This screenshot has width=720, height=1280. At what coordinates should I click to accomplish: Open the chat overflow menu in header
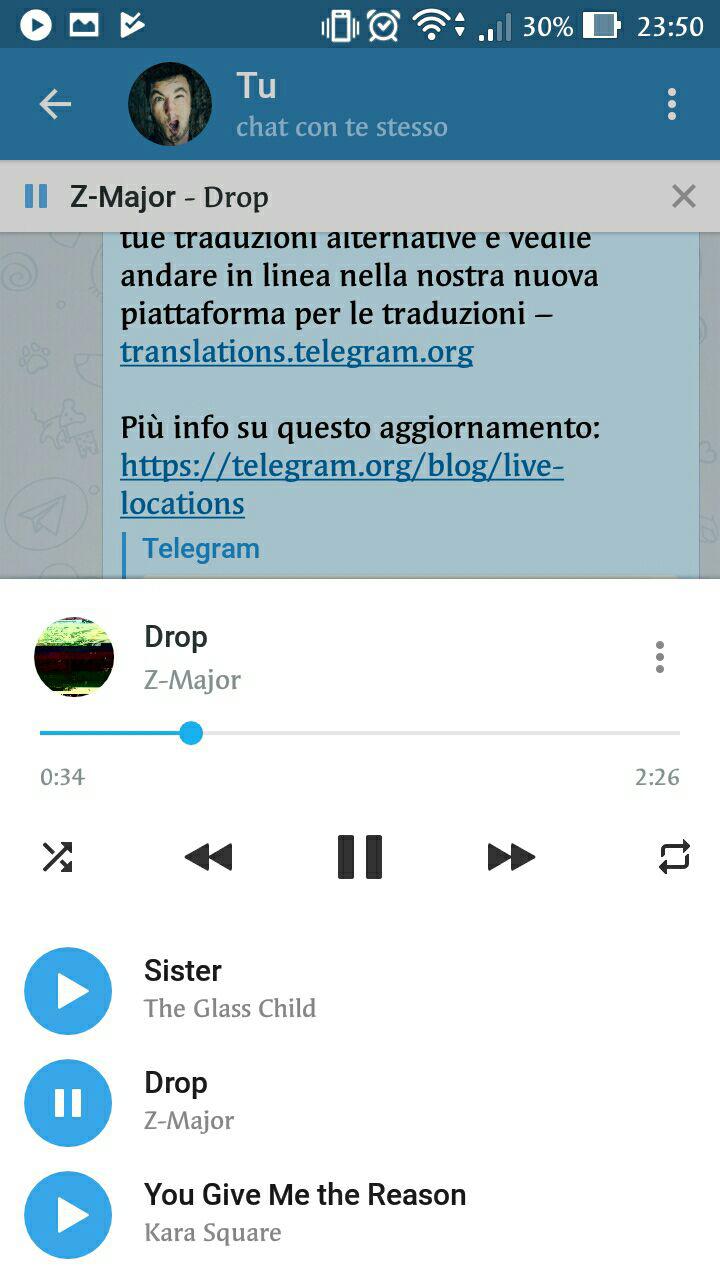672,104
